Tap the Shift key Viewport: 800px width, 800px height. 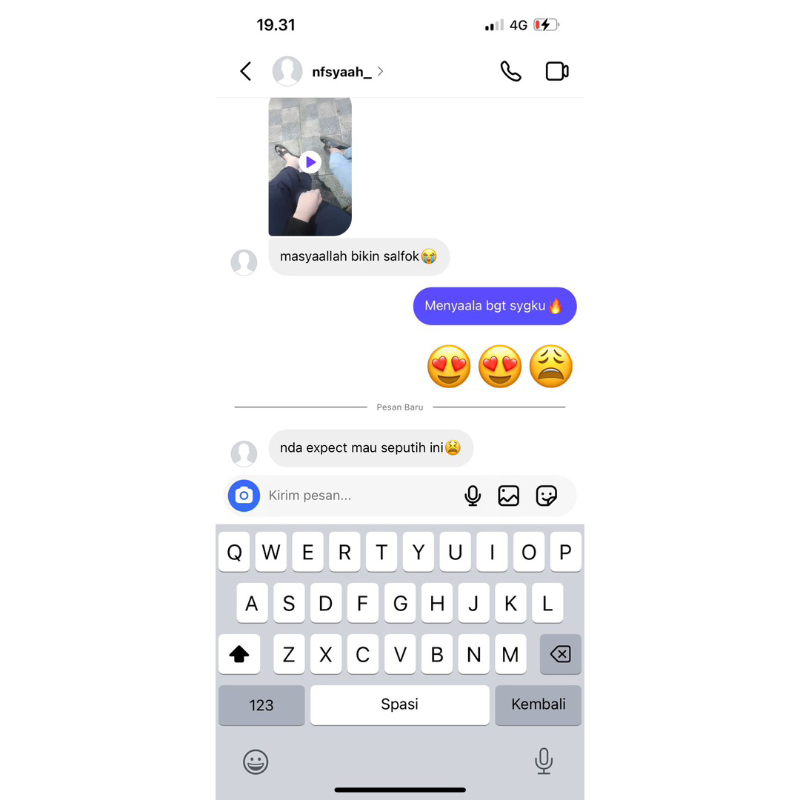click(239, 654)
